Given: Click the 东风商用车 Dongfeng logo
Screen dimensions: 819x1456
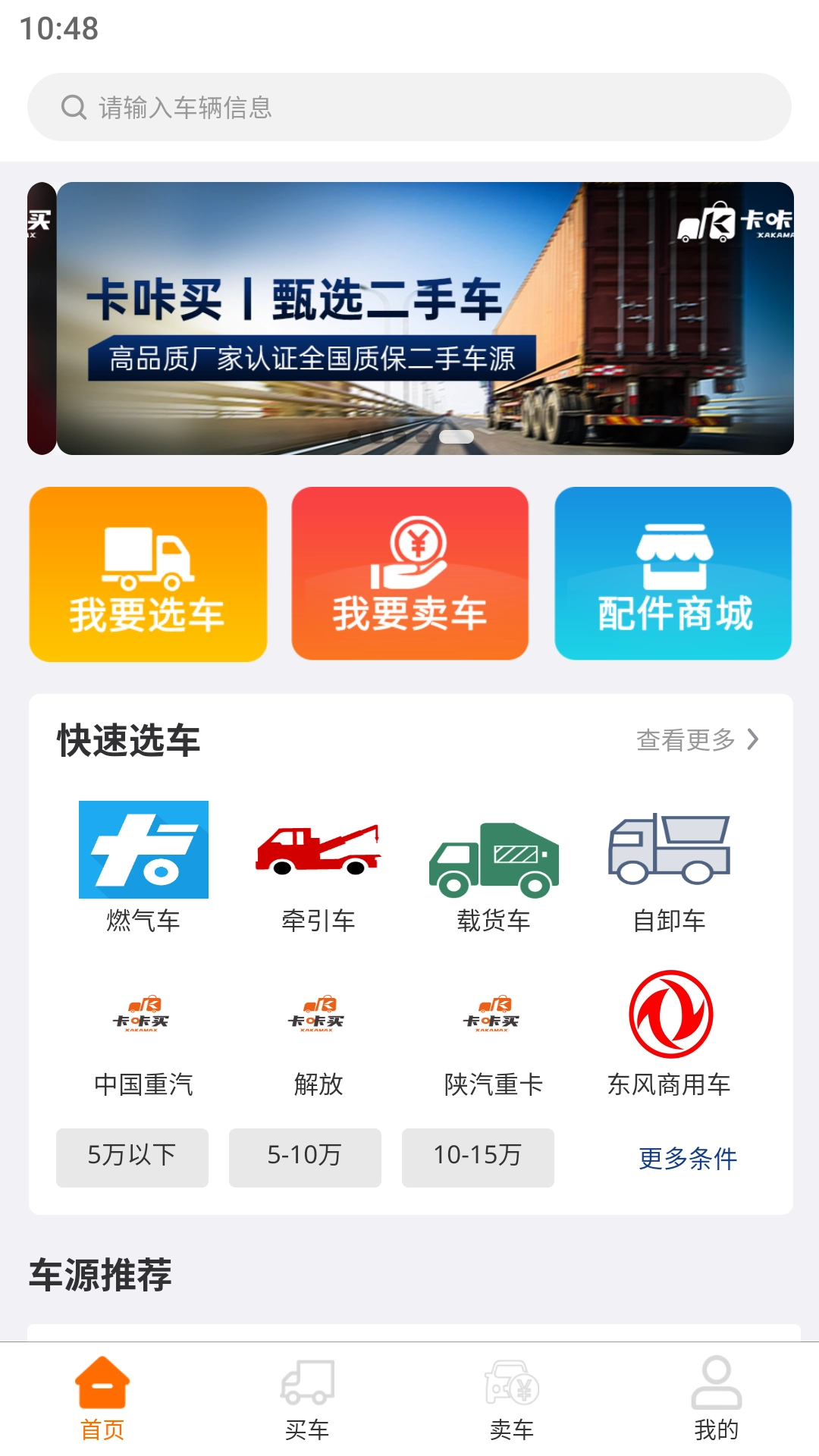Looking at the screenshot, I should click(670, 1016).
